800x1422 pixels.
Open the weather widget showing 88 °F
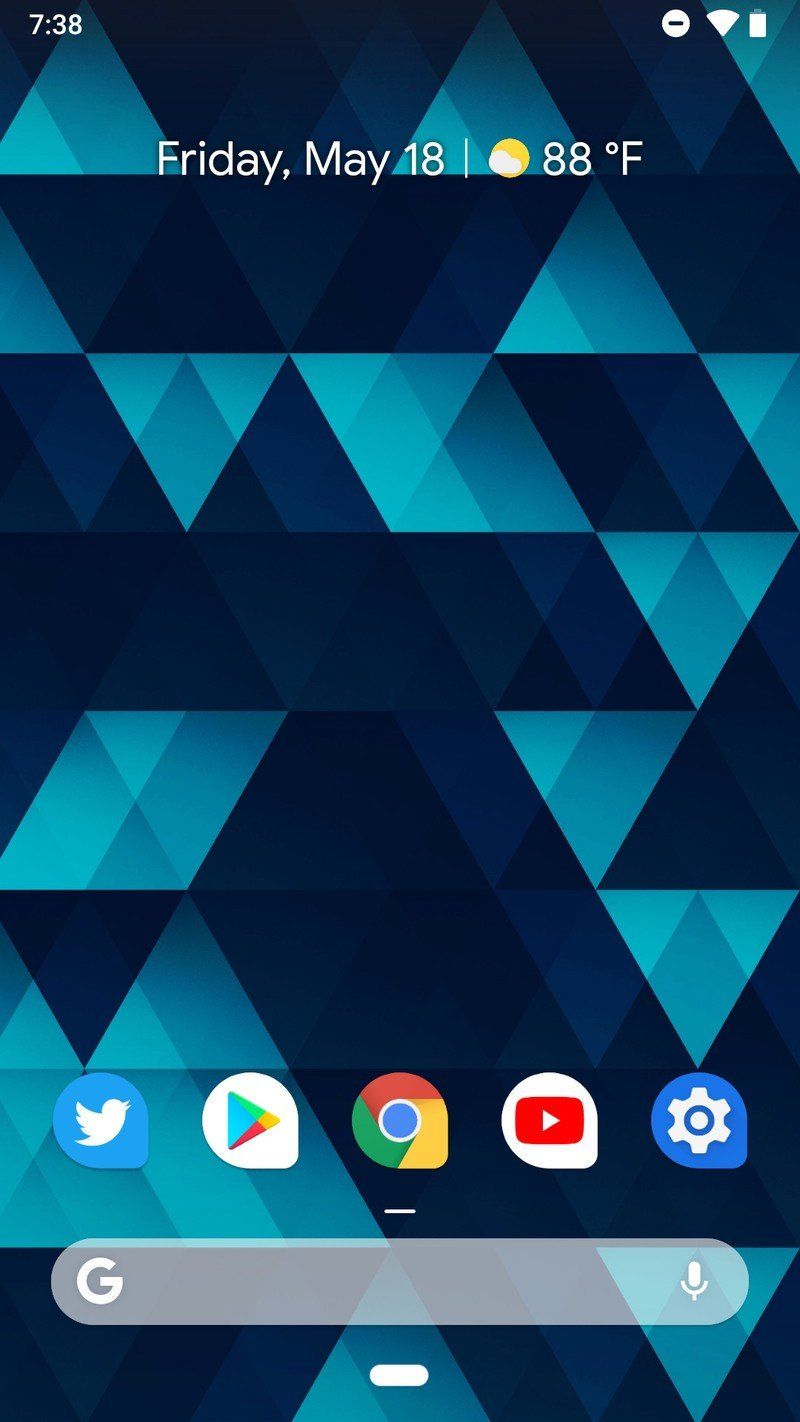[566, 160]
